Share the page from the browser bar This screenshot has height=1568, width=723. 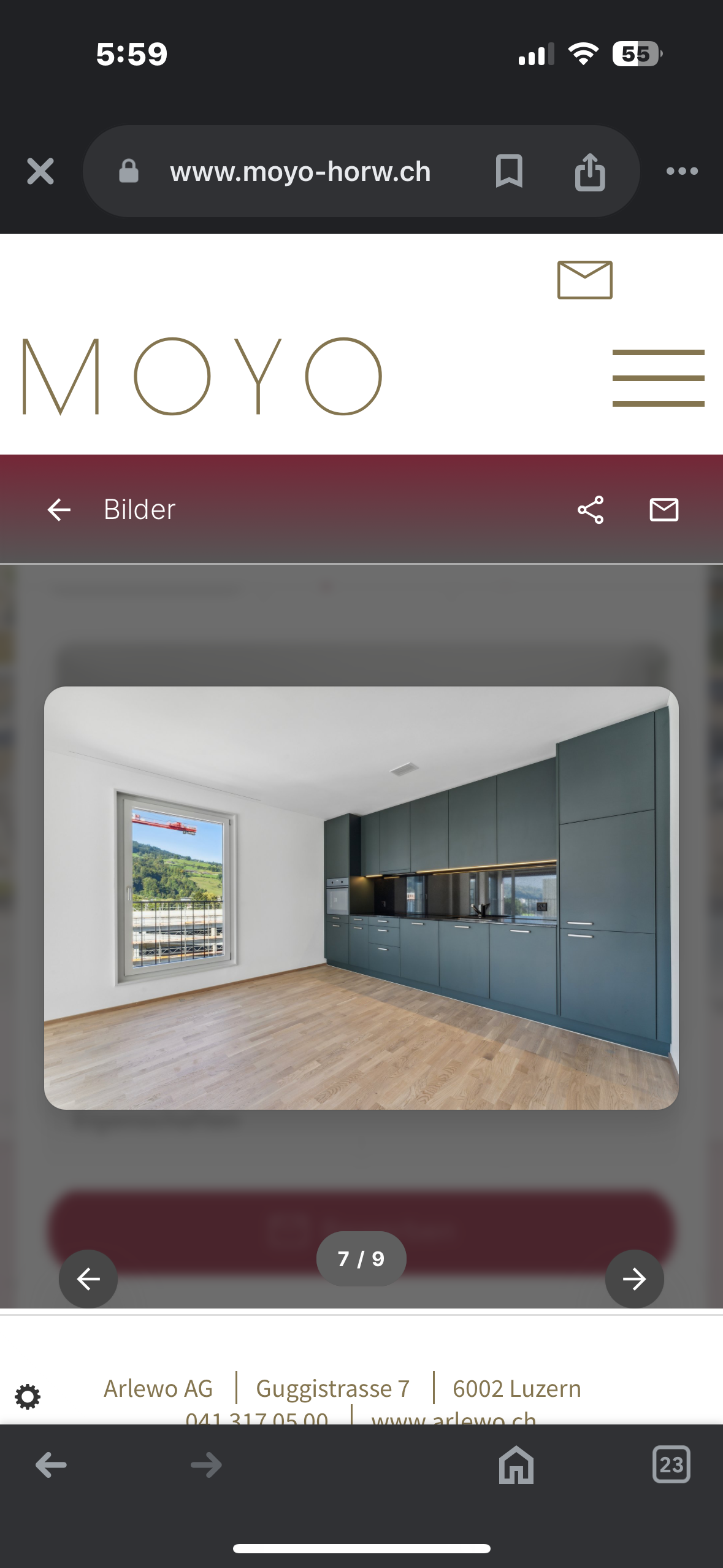590,172
